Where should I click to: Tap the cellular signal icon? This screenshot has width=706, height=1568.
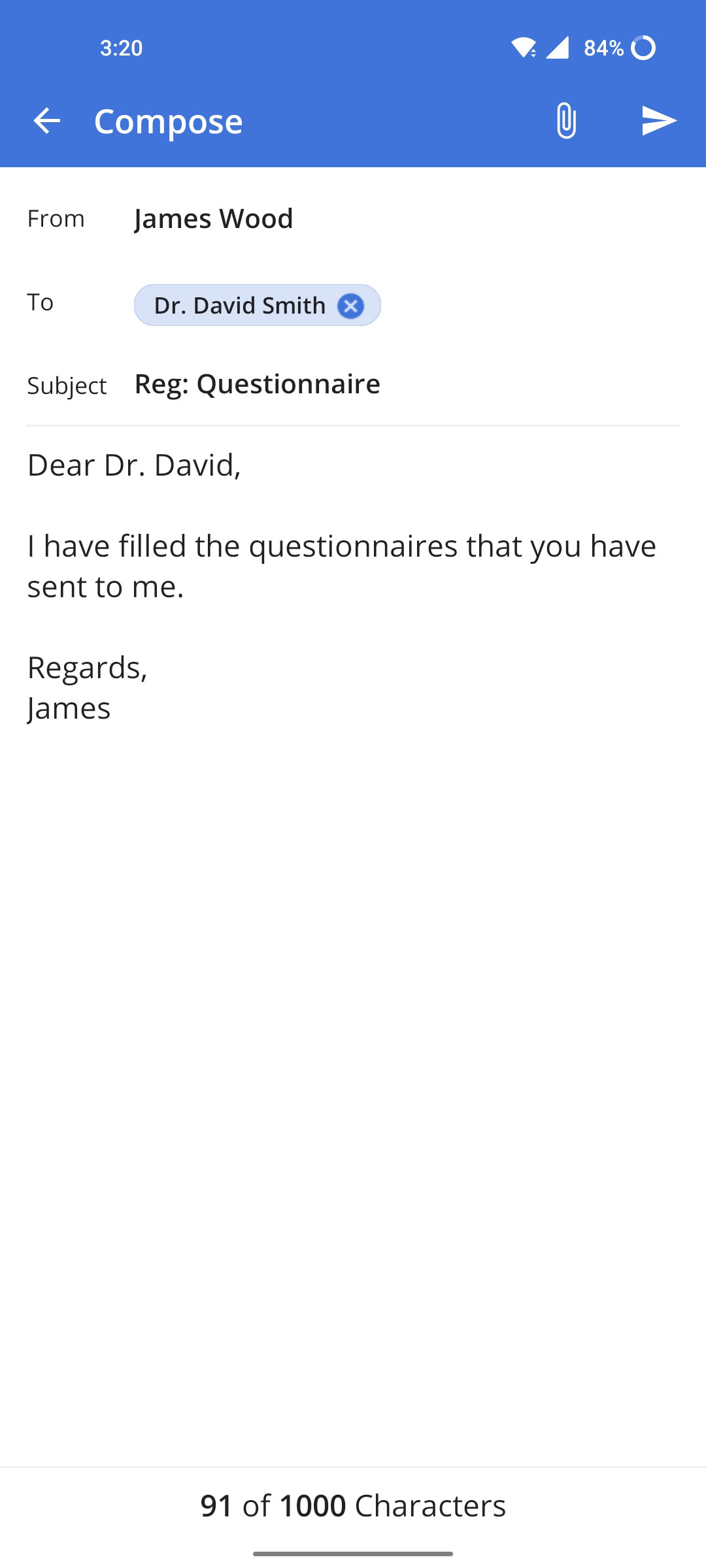(x=559, y=47)
